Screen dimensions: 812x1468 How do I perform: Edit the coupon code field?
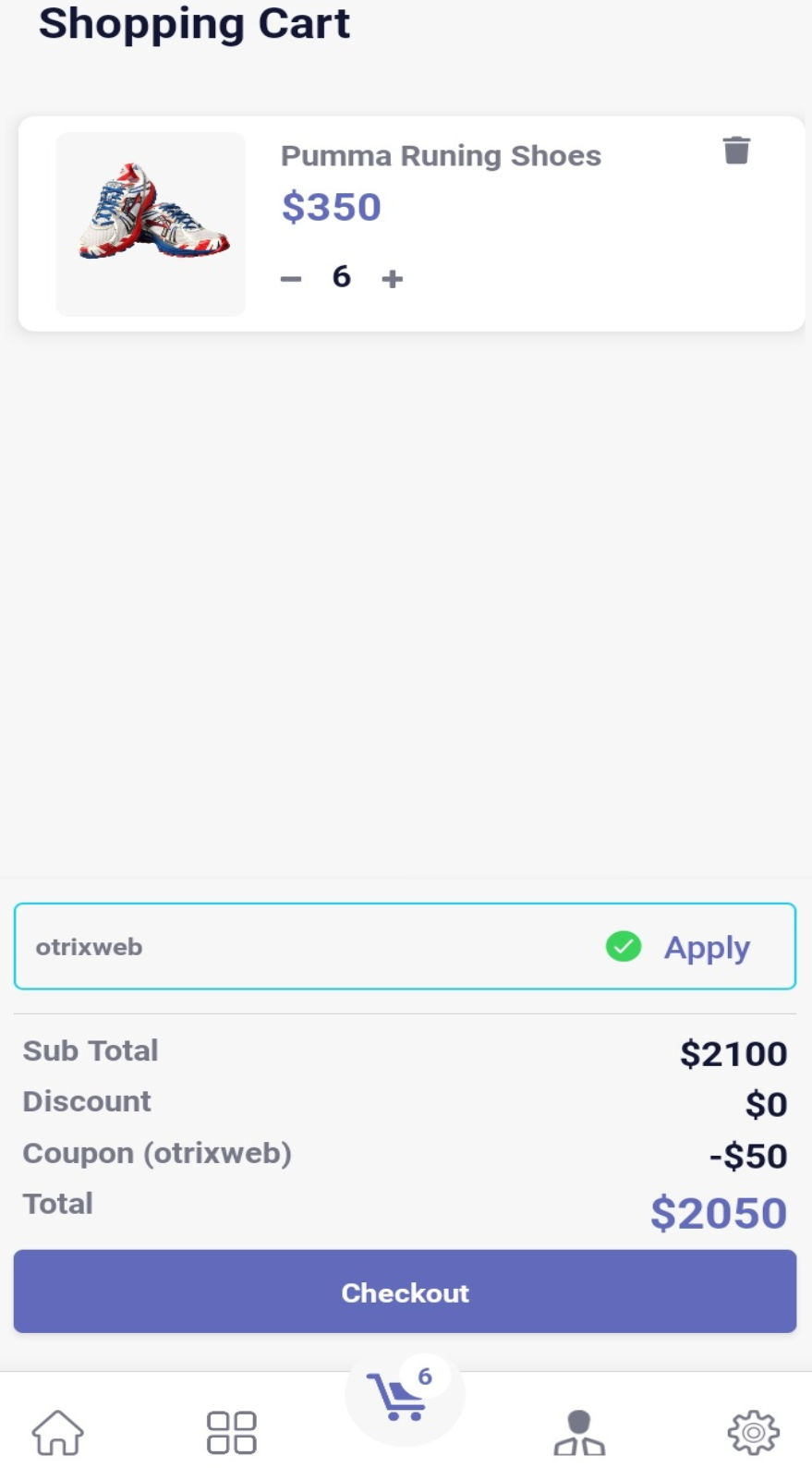[x=305, y=946]
